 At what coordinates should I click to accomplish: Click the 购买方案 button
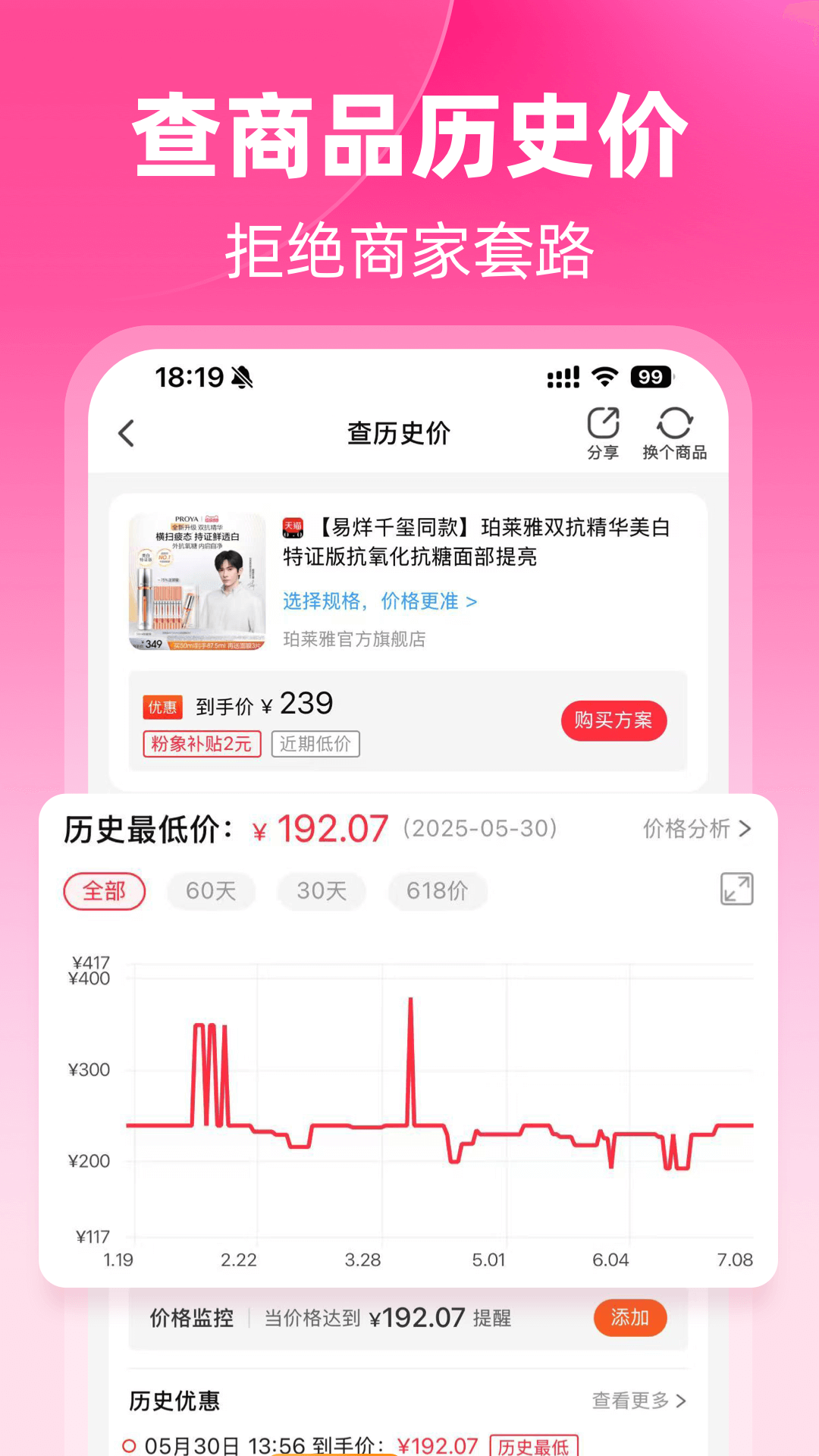614,721
